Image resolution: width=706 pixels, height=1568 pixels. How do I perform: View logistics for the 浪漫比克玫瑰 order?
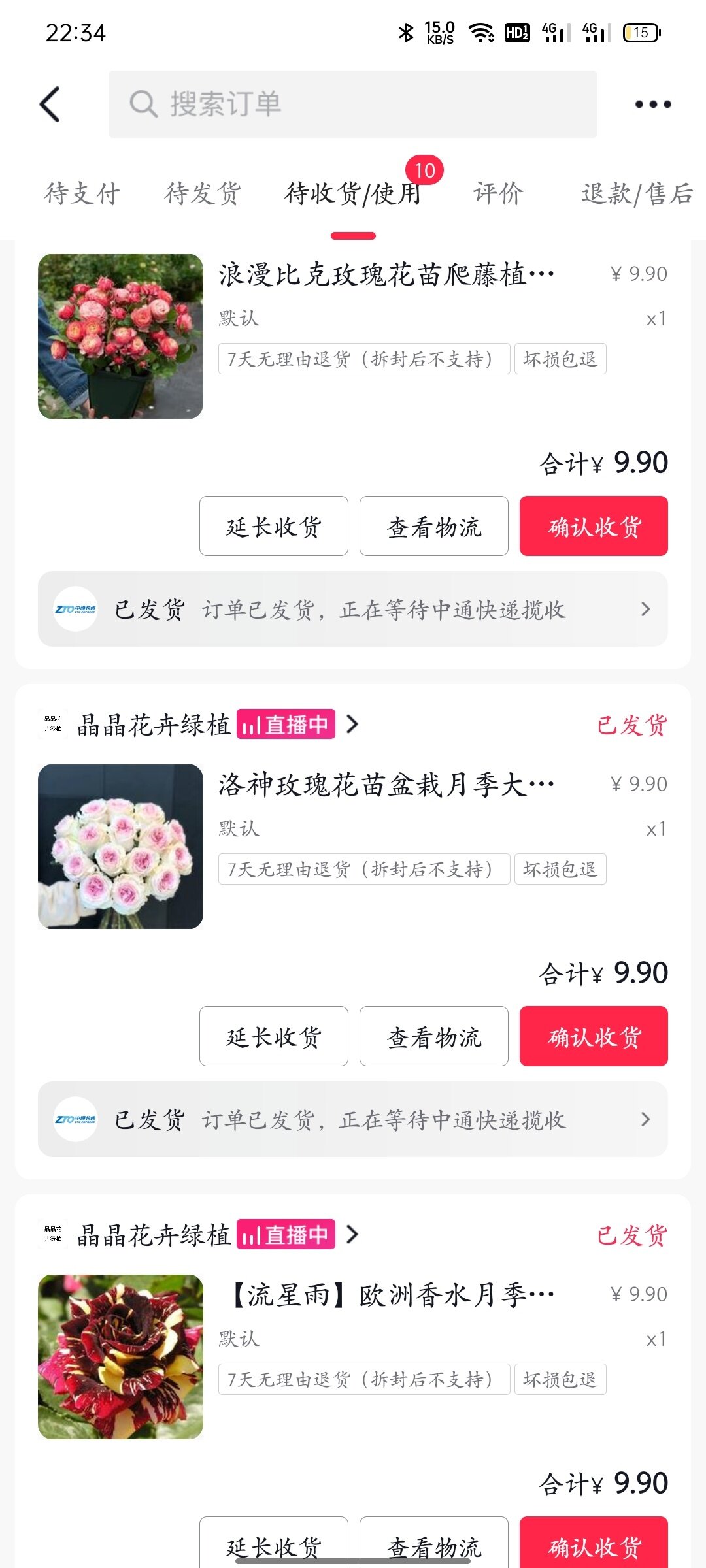[434, 526]
